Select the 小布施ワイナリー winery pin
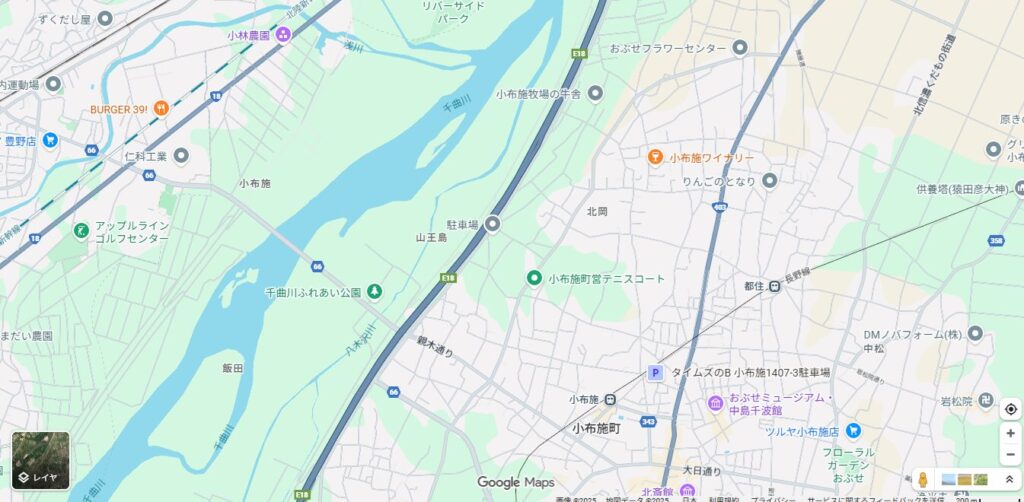The height and width of the screenshot is (502, 1024). 655,157
